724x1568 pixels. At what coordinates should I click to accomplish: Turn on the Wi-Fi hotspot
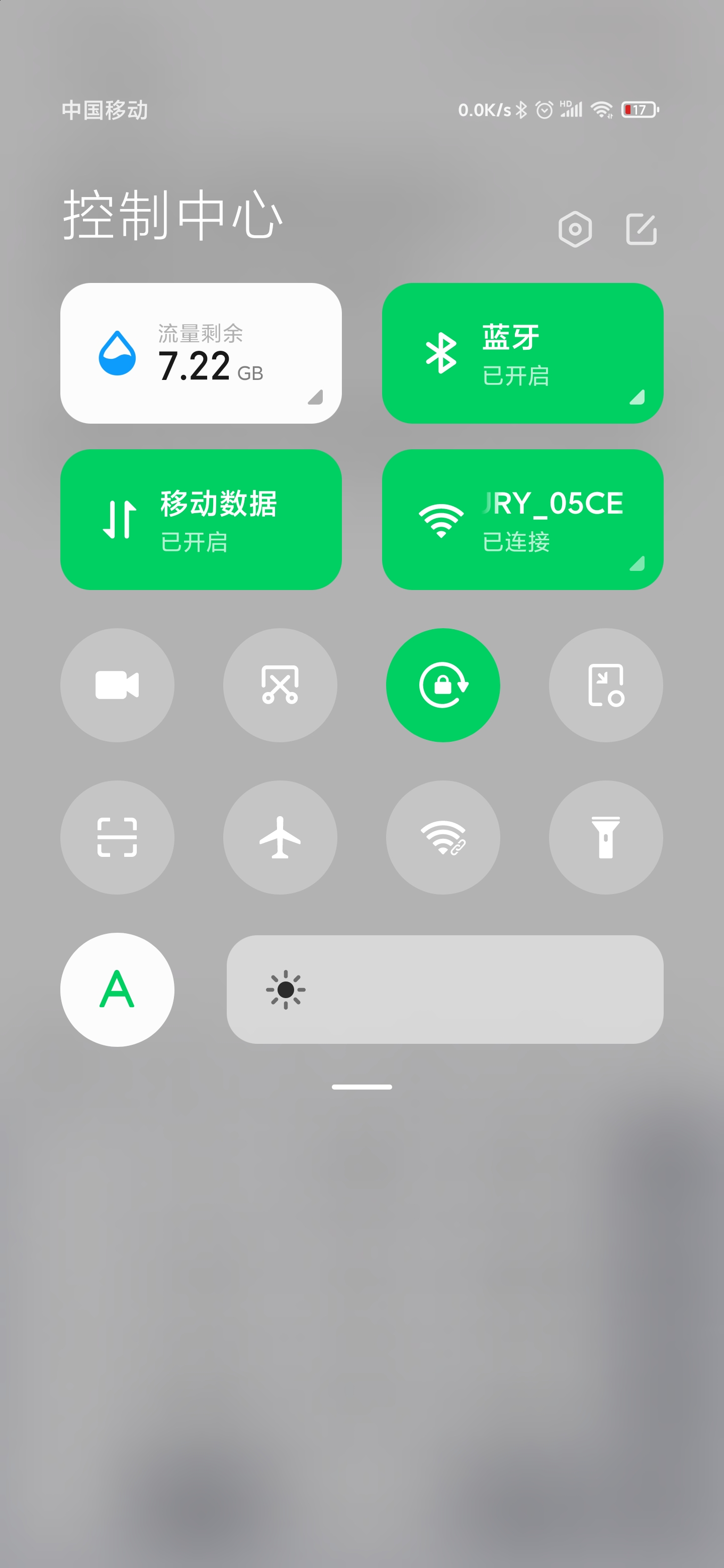click(442, 837)
